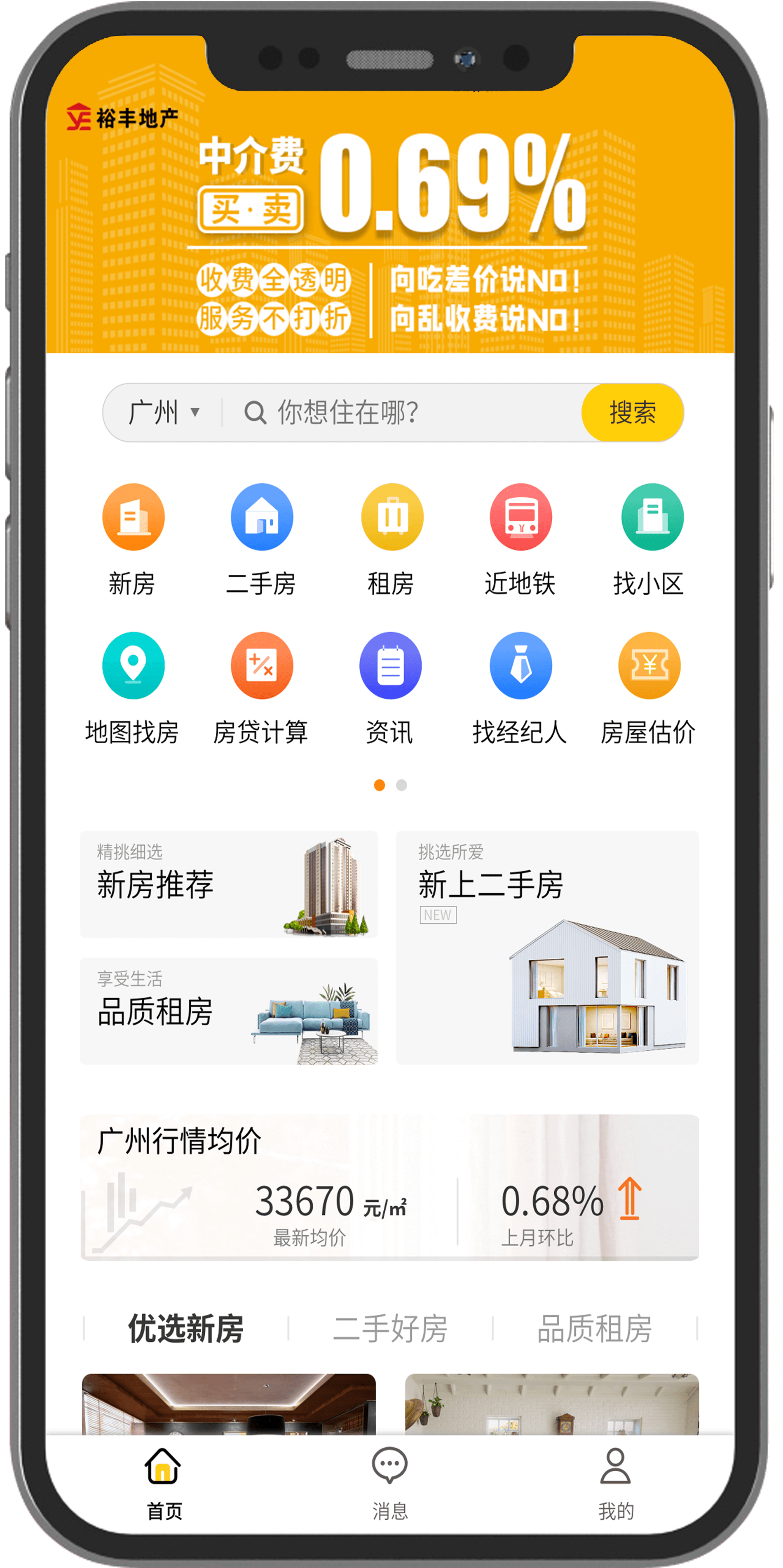Image resolution: width=783 pixels, height=1568 pixels.
Task: Open the 新房推荐 card
Action: (228, 885)
